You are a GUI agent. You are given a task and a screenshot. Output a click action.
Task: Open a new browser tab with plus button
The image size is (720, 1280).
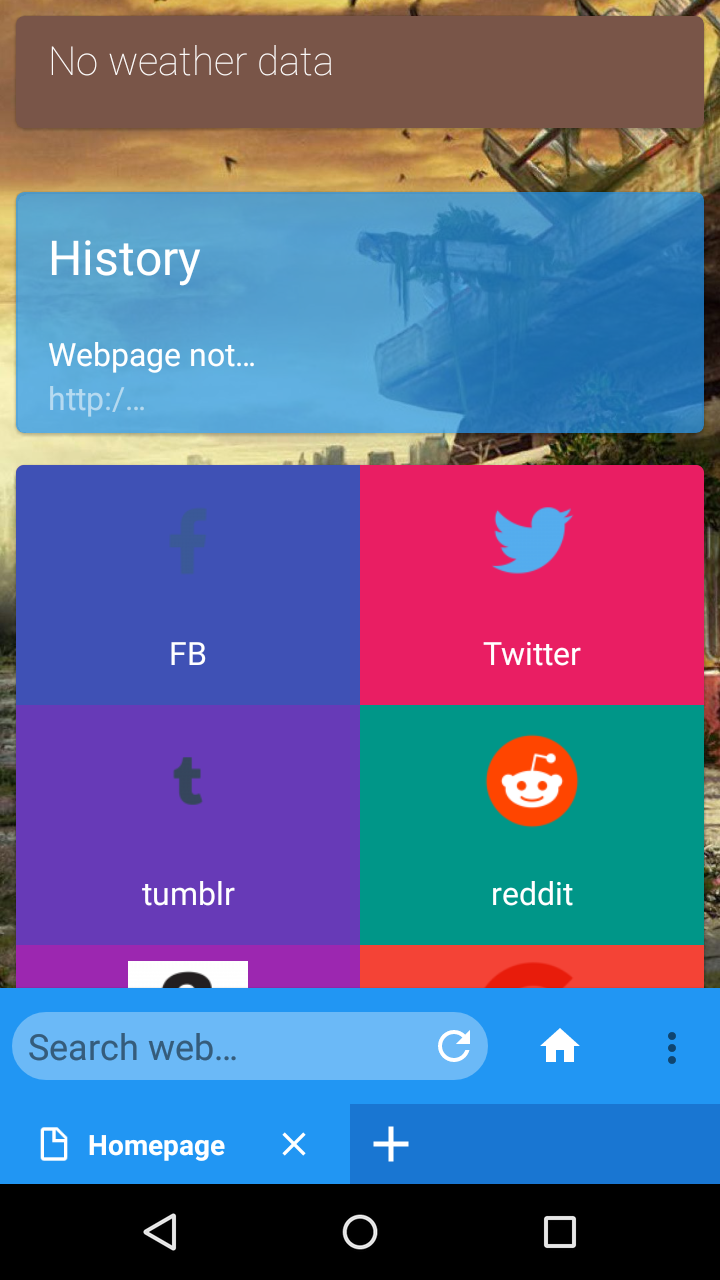(x=390, y=1144)
